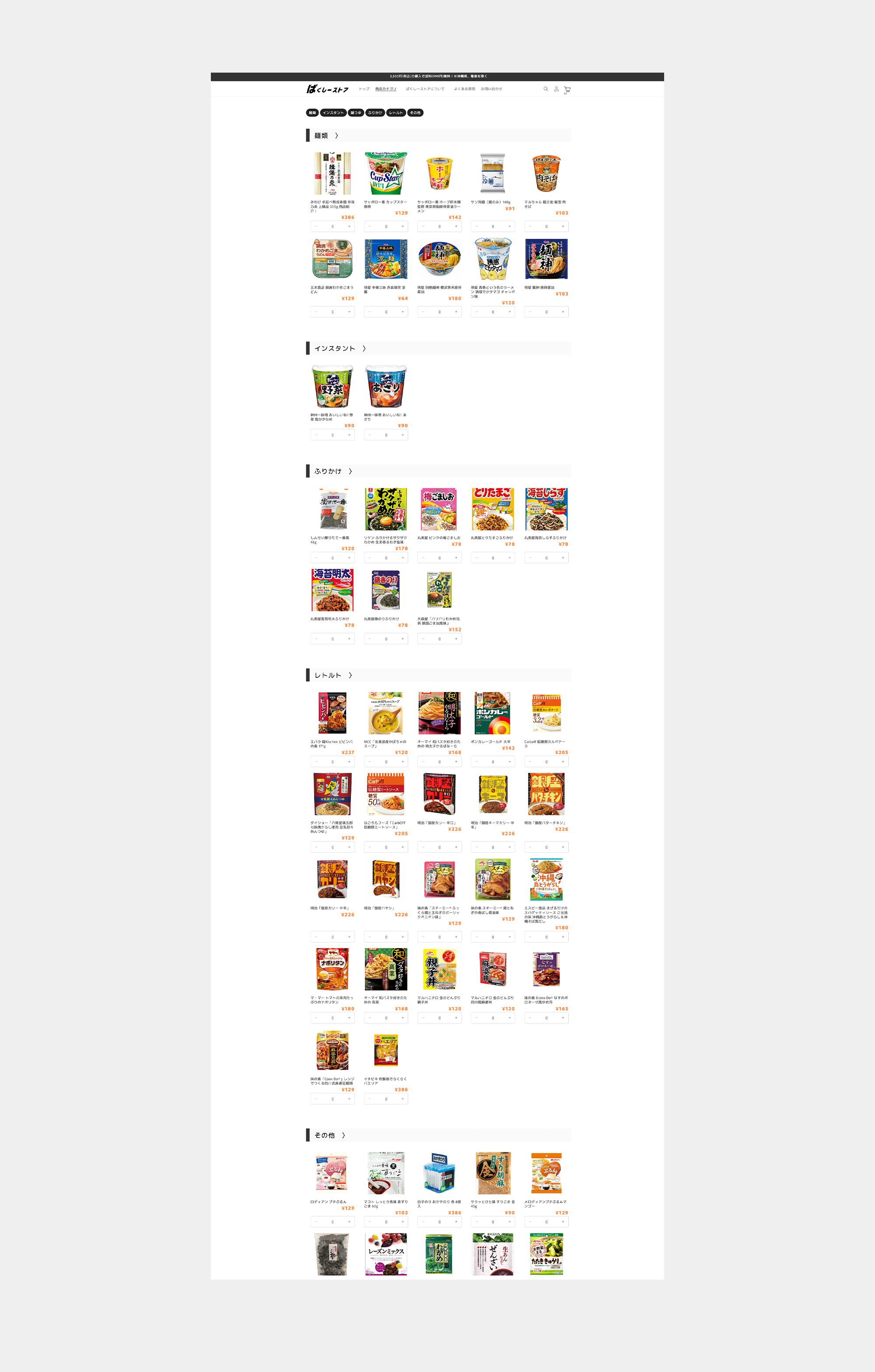This screenshot has width=875, height=1372.
Task: Select the 麺つゆ category chip
Action: [356, 113]
